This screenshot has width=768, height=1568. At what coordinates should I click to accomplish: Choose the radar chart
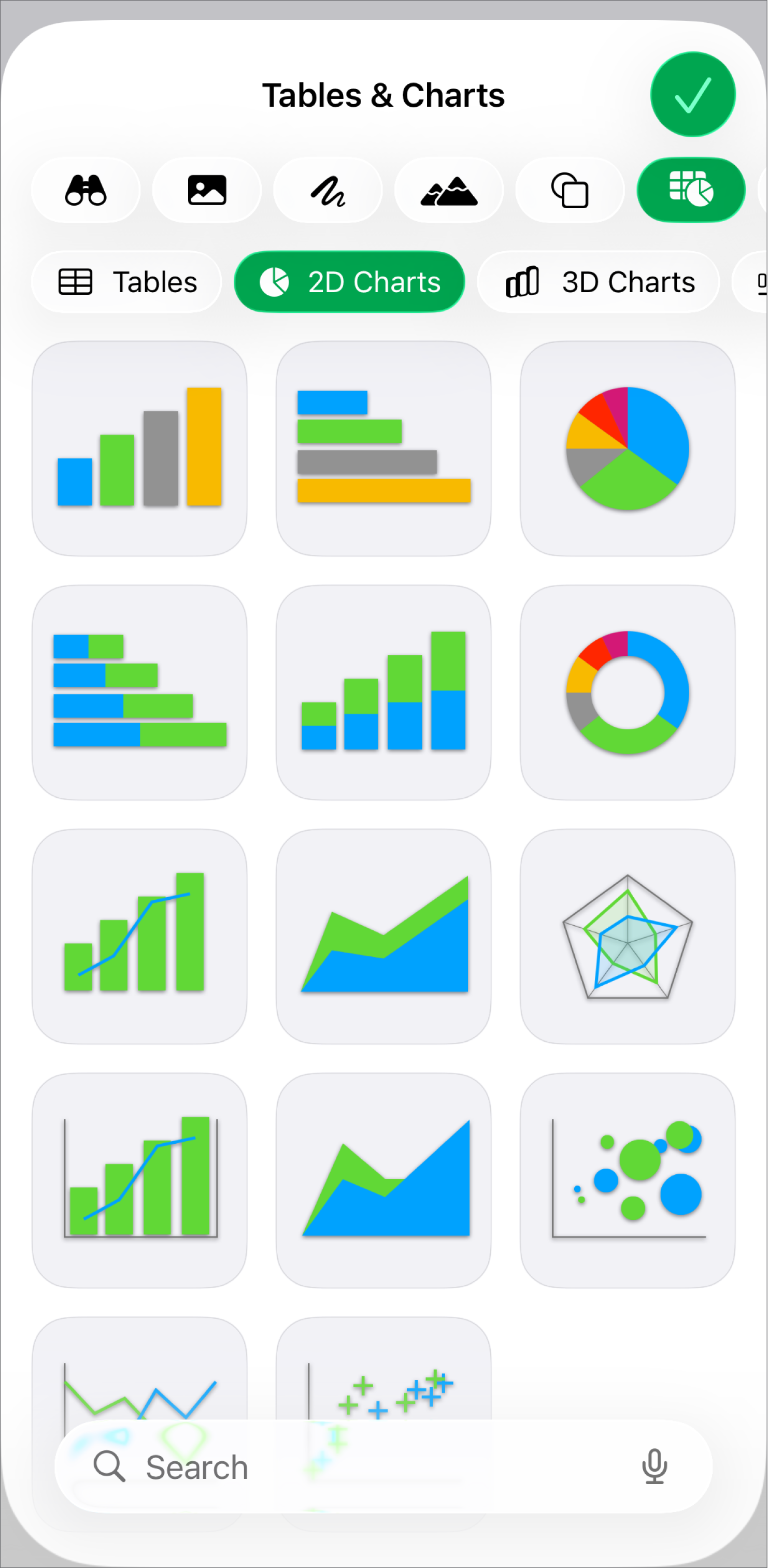[628, 937]
